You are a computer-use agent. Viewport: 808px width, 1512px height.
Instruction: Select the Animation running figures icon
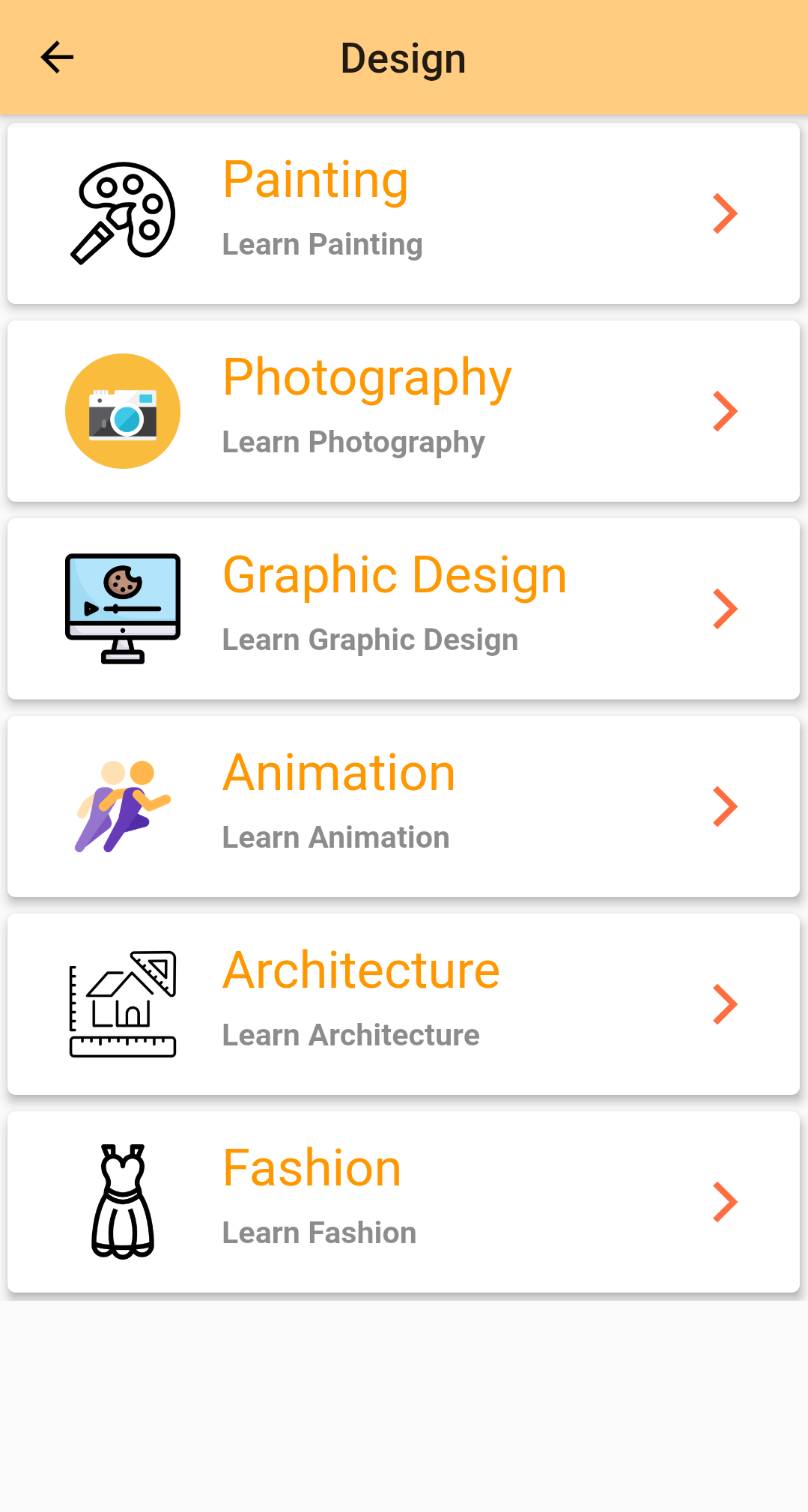pos(122,805)
